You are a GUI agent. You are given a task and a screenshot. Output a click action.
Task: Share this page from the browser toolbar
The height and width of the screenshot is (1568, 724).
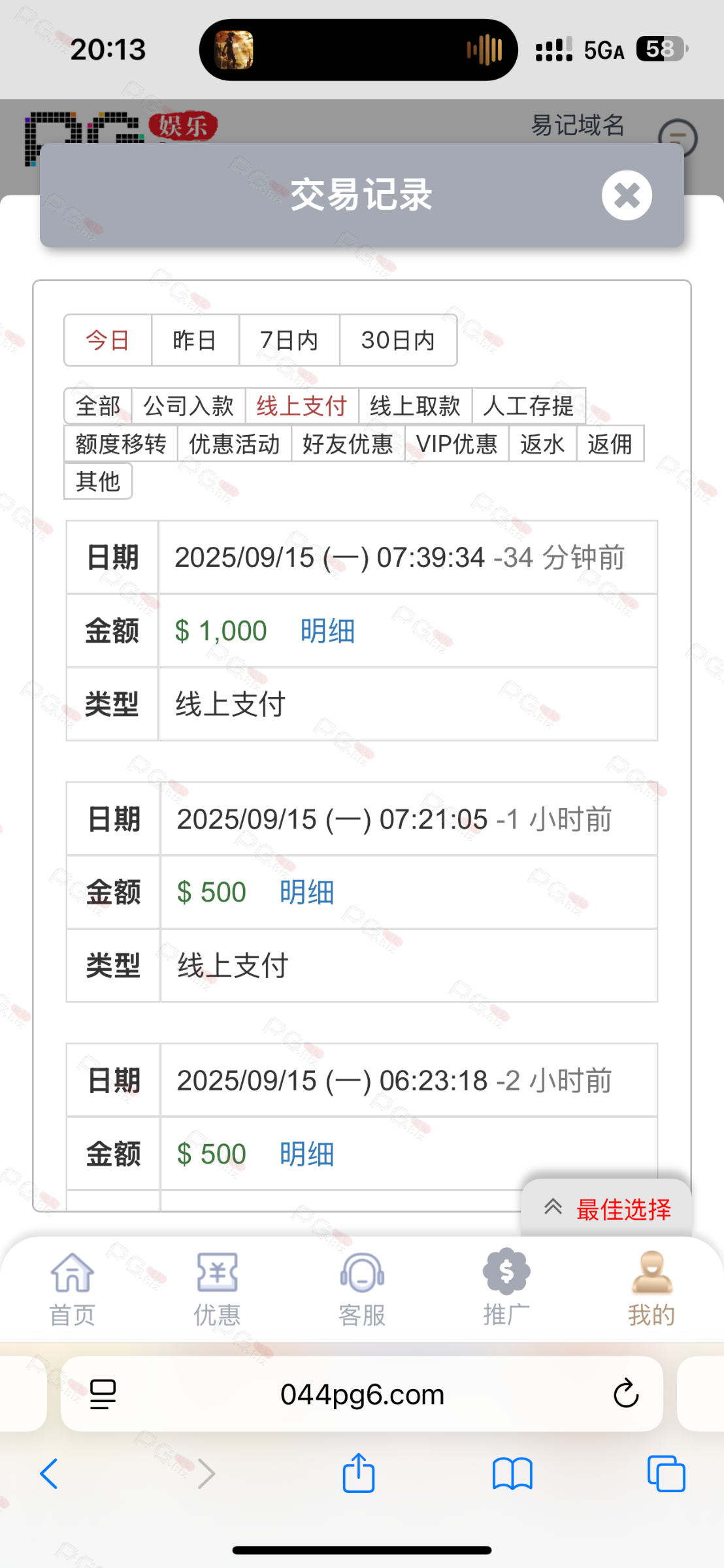point(359,1474)
